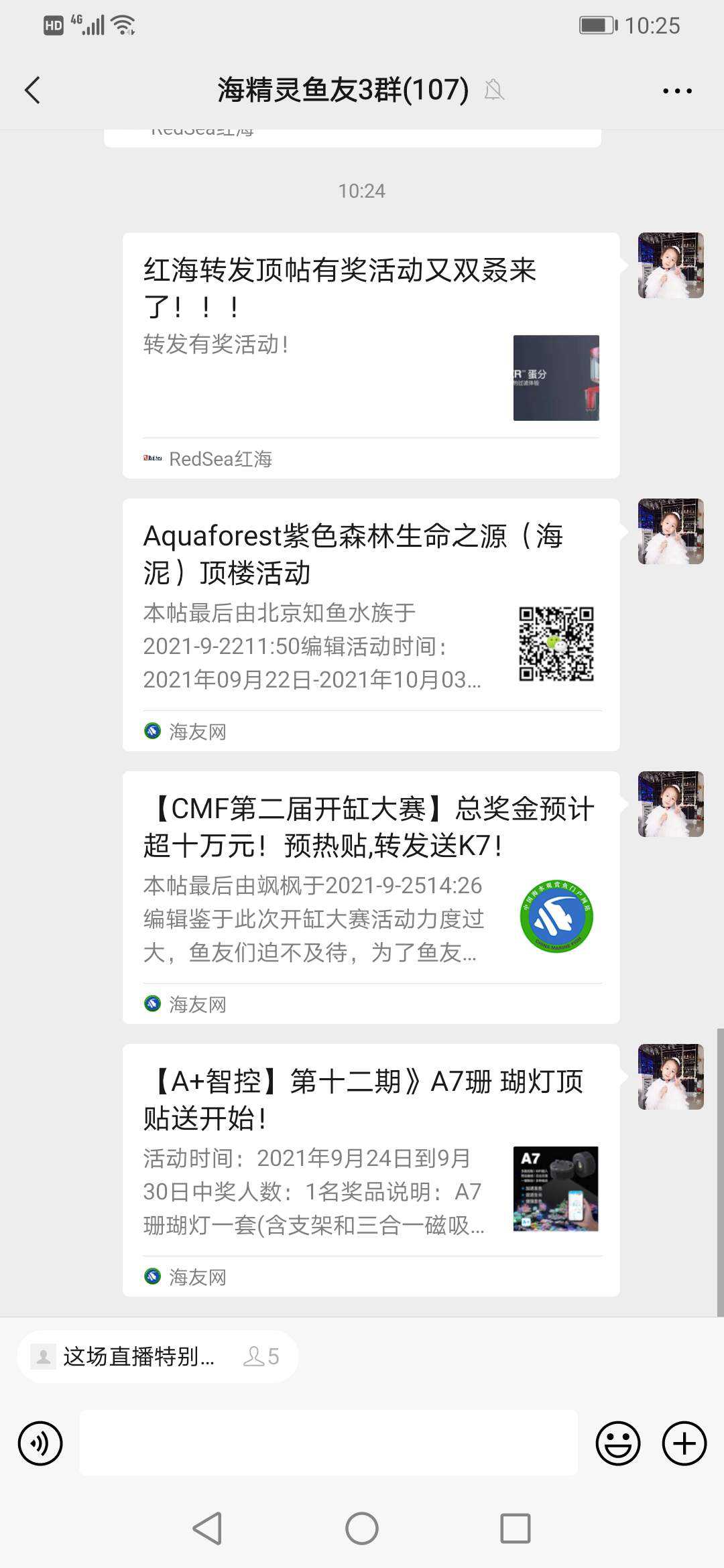Open the A+智控 A7珊瑚灯 shared post
The image size is (724, 1568).
click(x=370, y=1169)
